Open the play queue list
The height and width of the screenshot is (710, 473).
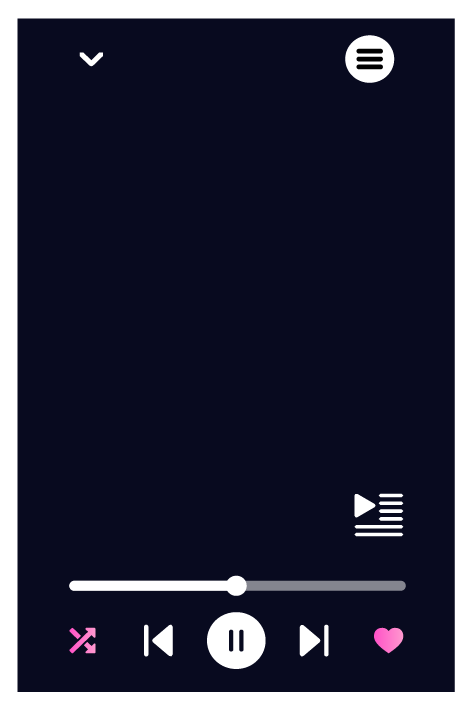tap(378, 515)
